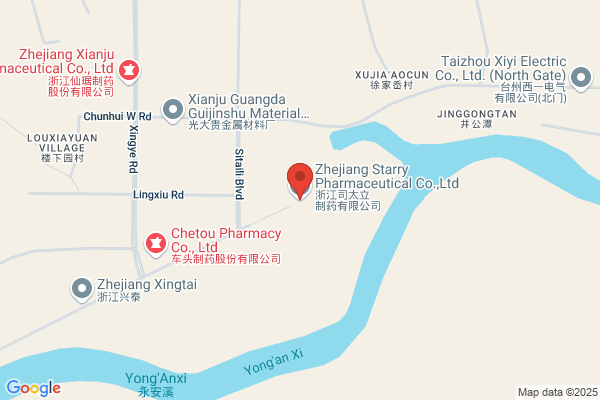Open the Xianju Guangda Guijinshu Material pin
Screen dimensions: 600x400
173,111
